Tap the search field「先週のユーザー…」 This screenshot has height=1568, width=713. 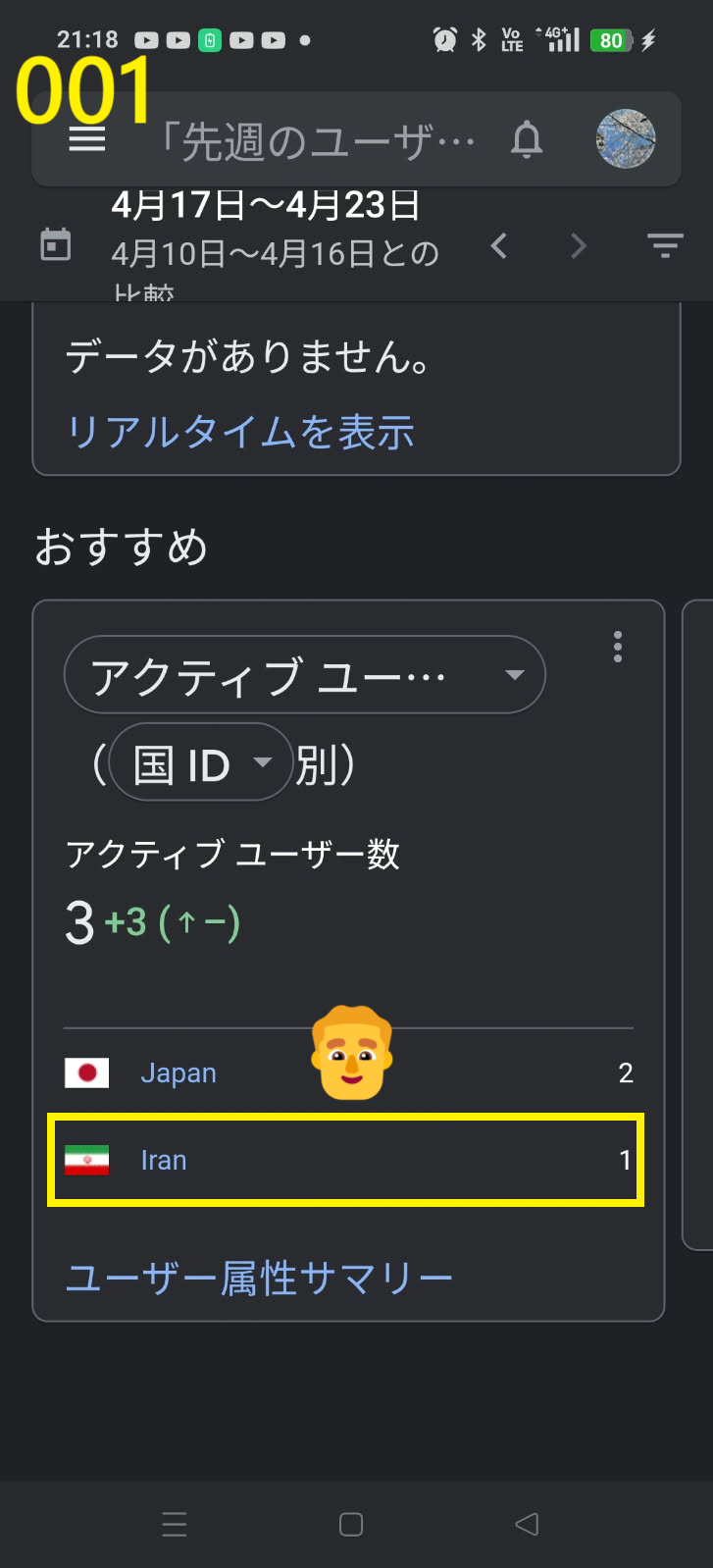click(x=317, y=142)
